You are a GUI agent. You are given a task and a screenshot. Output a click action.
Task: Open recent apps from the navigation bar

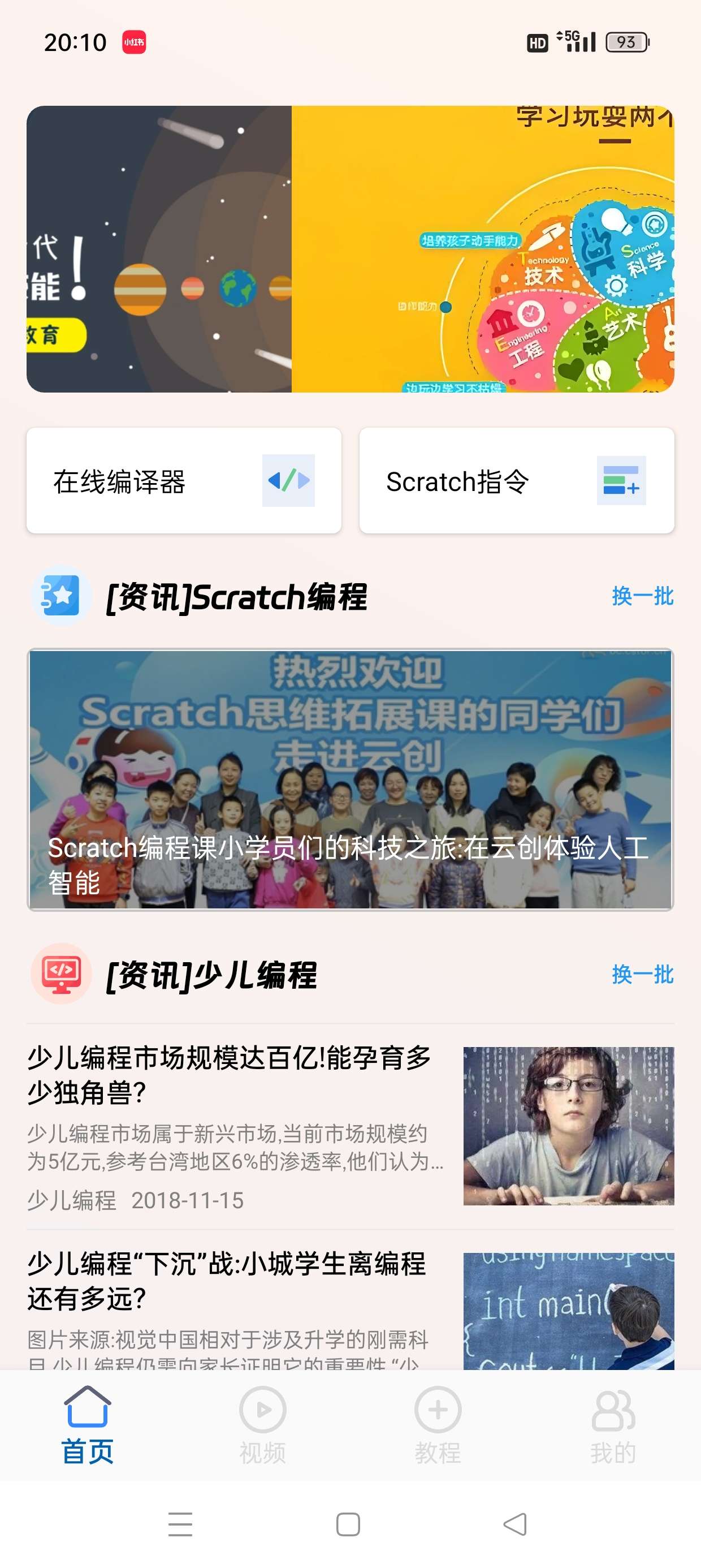180,1524
